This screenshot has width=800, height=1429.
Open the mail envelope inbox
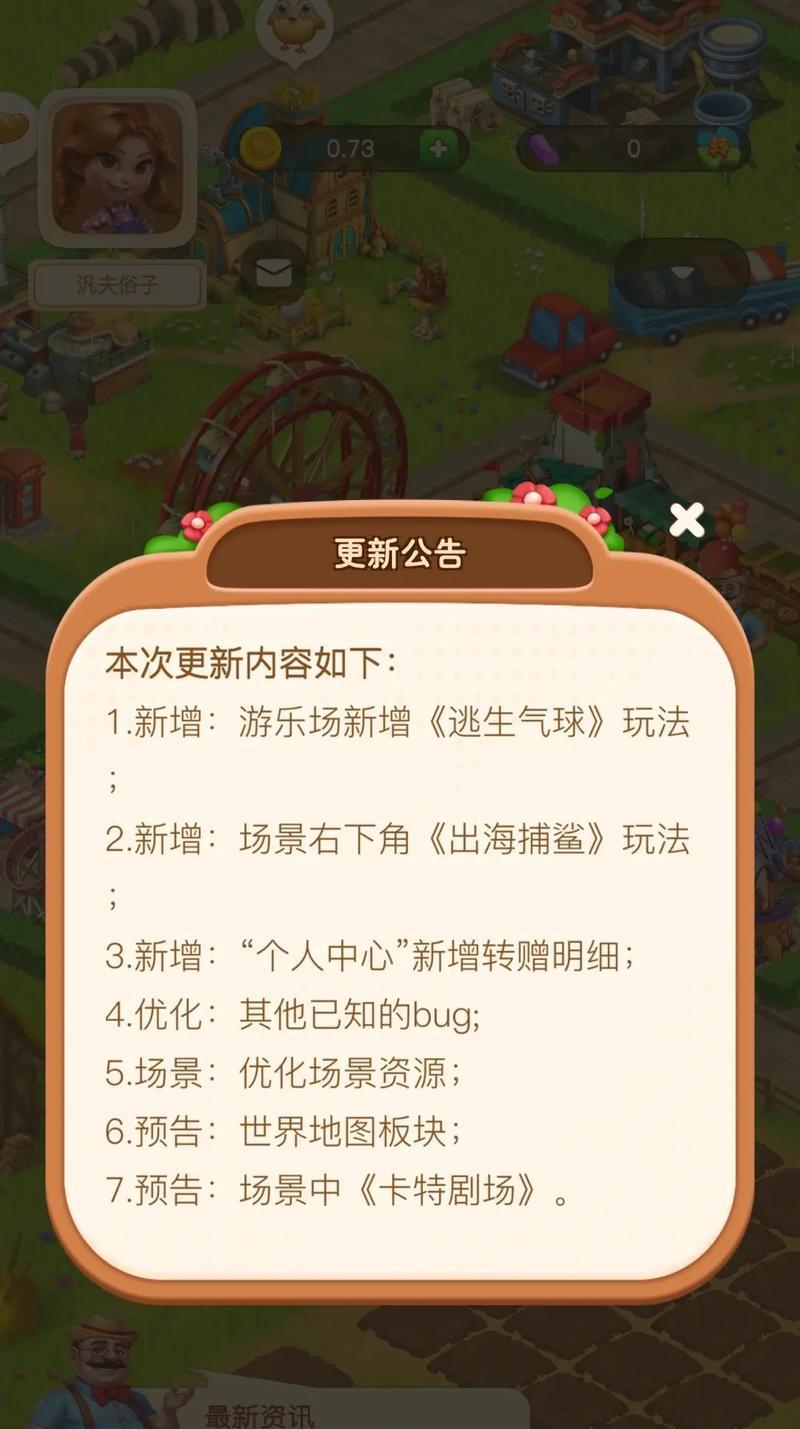point(274,272)
